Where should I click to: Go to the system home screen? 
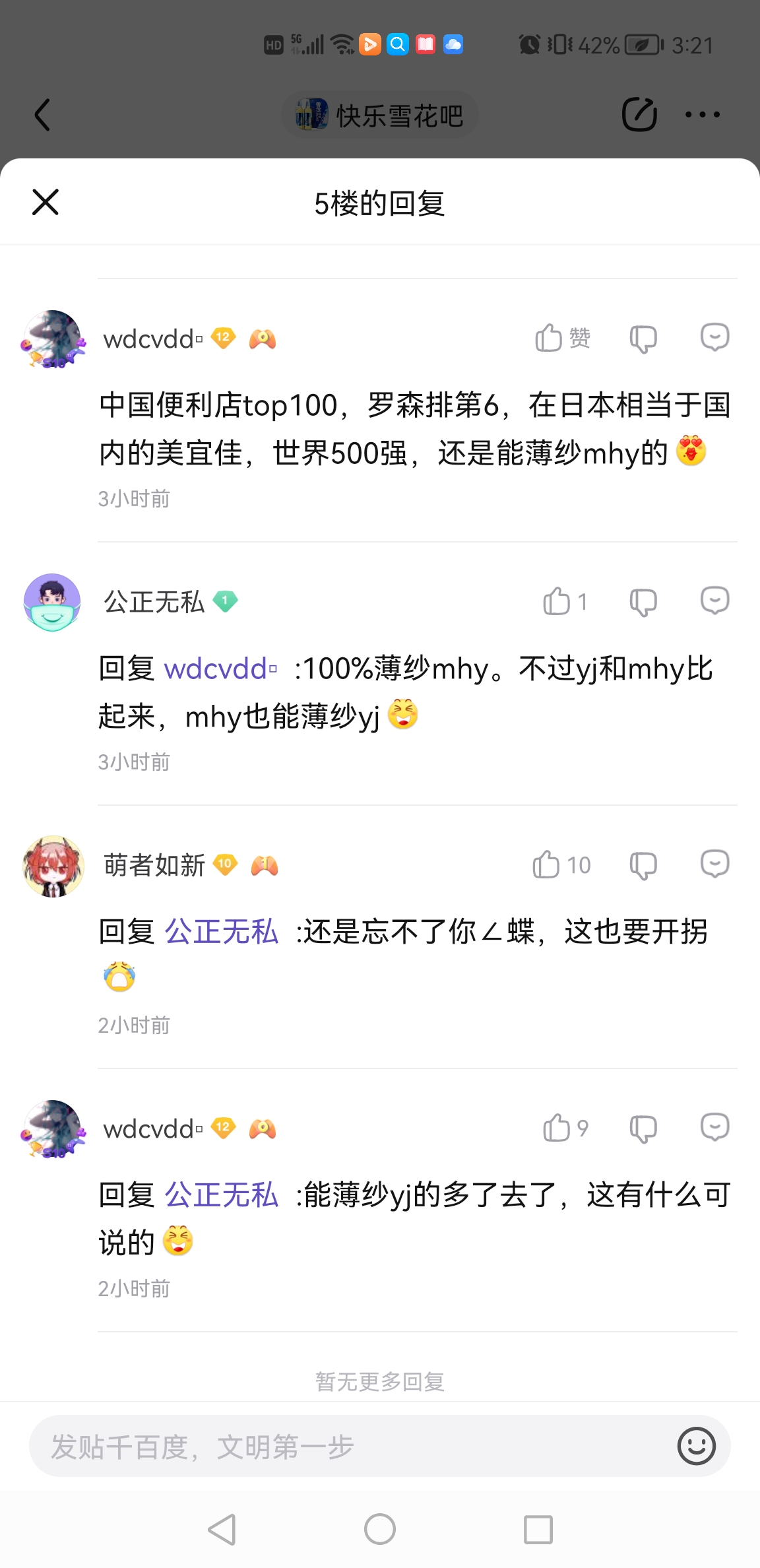[380, 1529]
